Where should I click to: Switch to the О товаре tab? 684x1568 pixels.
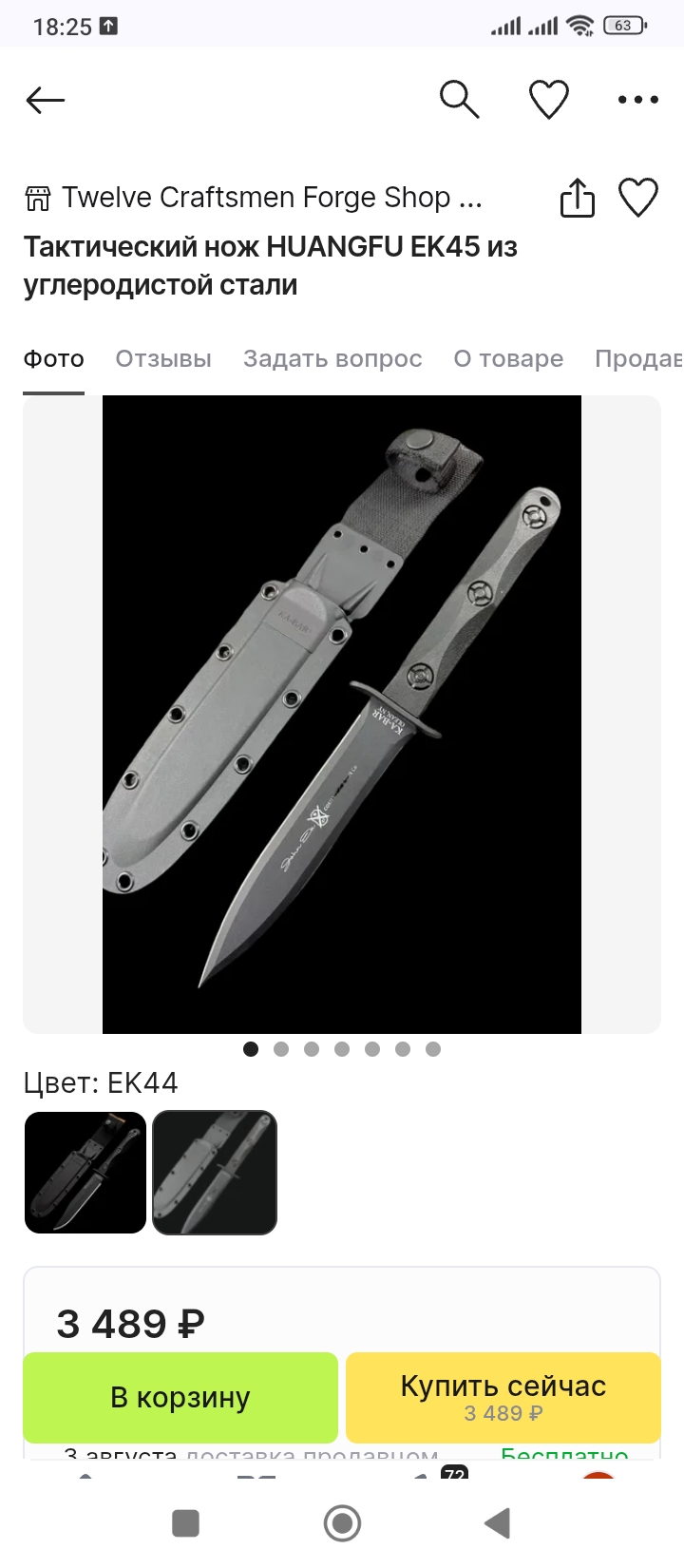508,359
